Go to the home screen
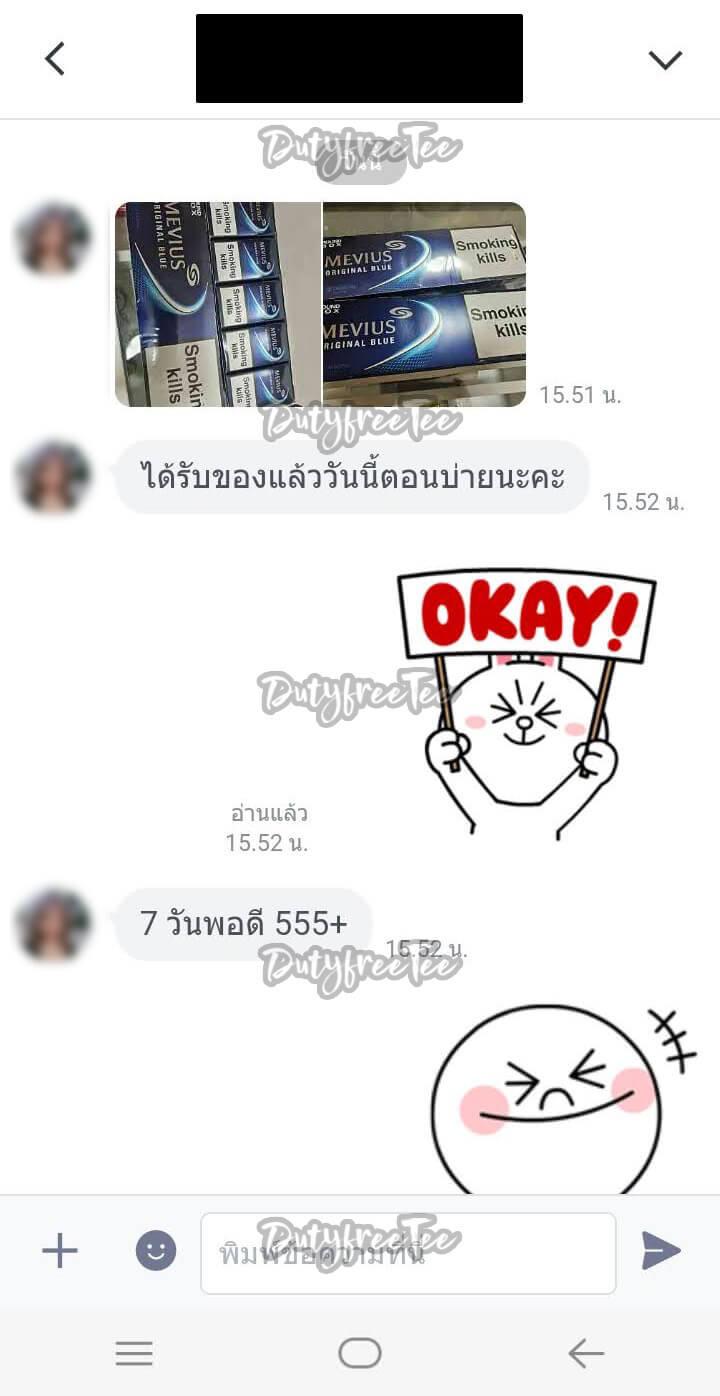 pyautogui.click(x=360, y=1354)
